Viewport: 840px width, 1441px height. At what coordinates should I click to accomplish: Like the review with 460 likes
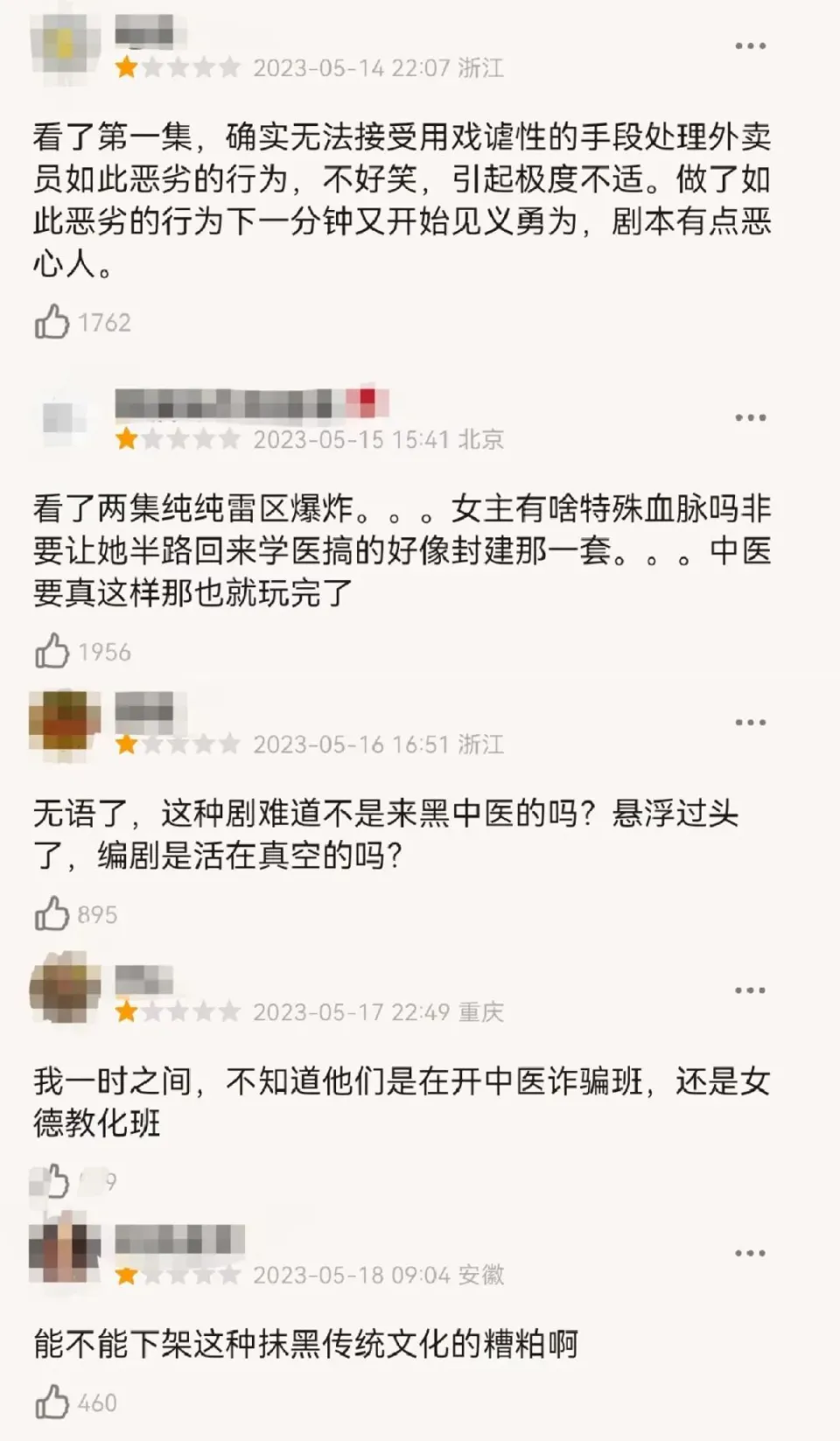click(52, 1403)
